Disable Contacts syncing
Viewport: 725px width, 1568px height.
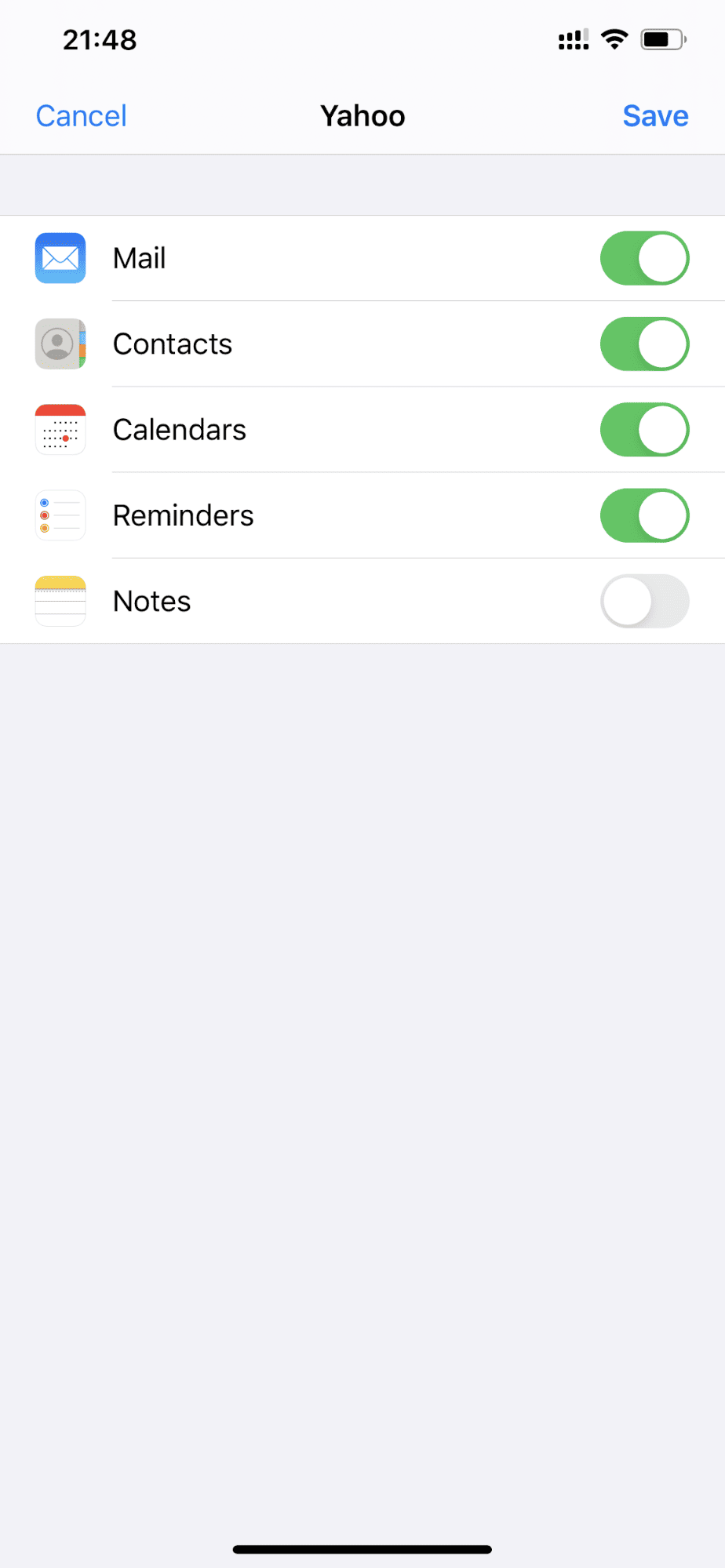click(x=644, y=344)
